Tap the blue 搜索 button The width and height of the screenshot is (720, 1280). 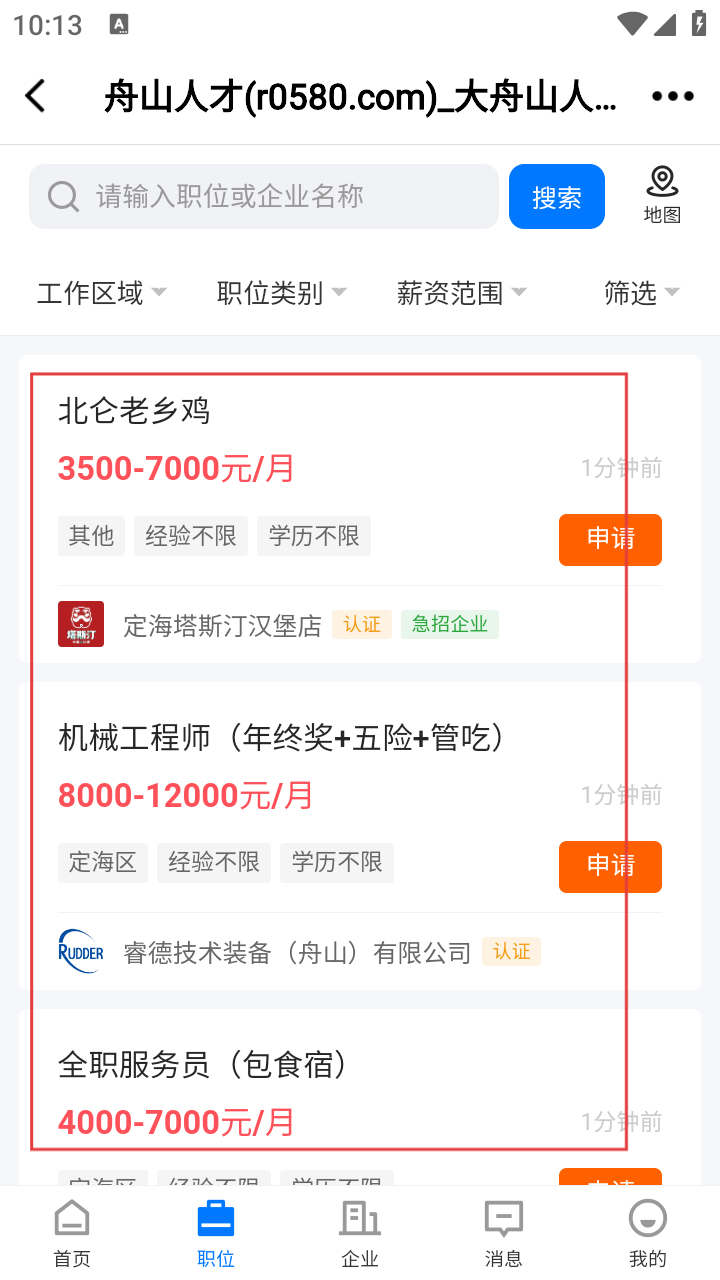click(x=557, y=197)
